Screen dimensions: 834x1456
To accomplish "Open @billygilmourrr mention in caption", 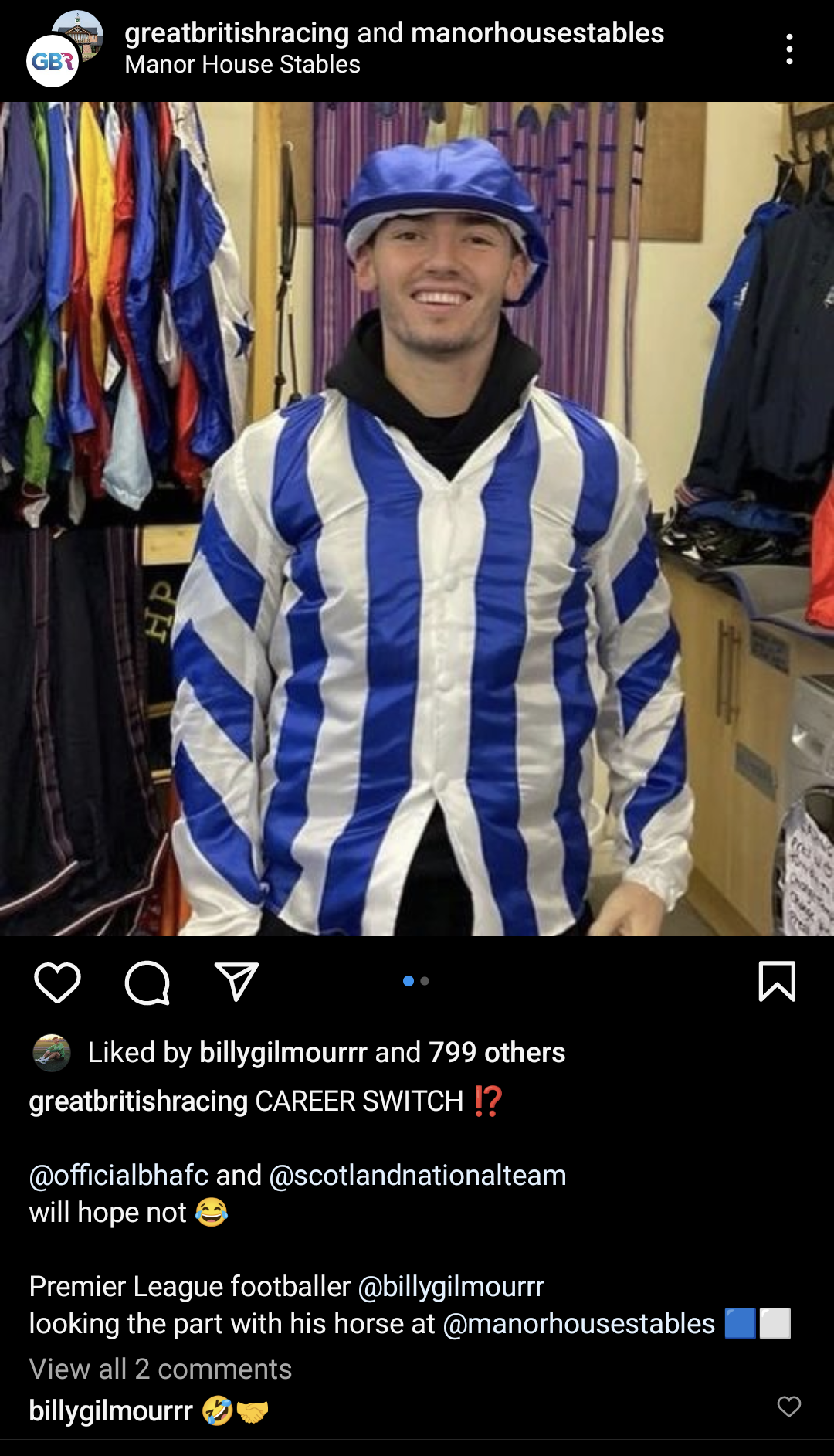I will click(x=451, y=1287).
